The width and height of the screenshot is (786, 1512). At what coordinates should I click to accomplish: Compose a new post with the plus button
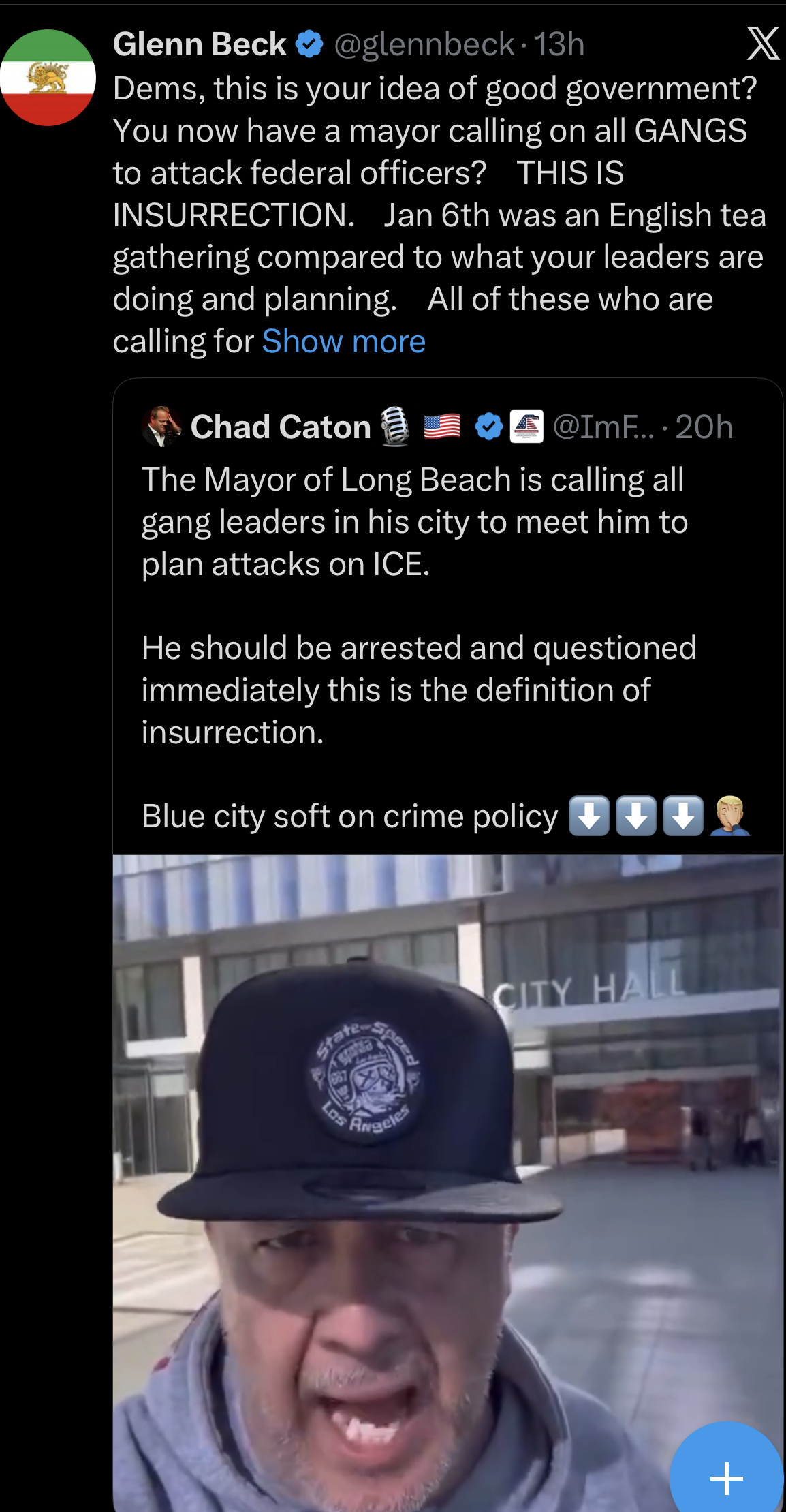pyautogui.click(x=726, y=1477)
